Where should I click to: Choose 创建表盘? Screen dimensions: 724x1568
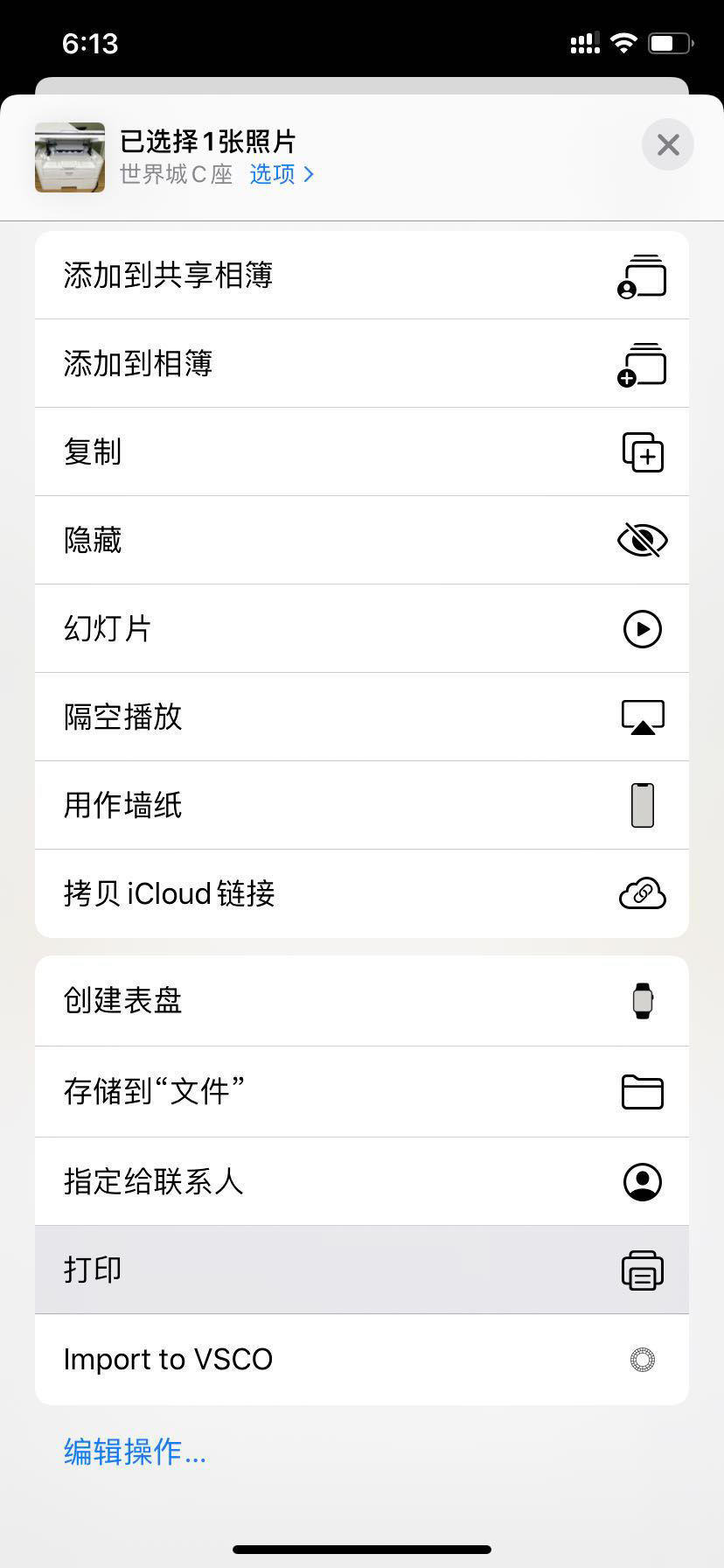coord(362,1001)
